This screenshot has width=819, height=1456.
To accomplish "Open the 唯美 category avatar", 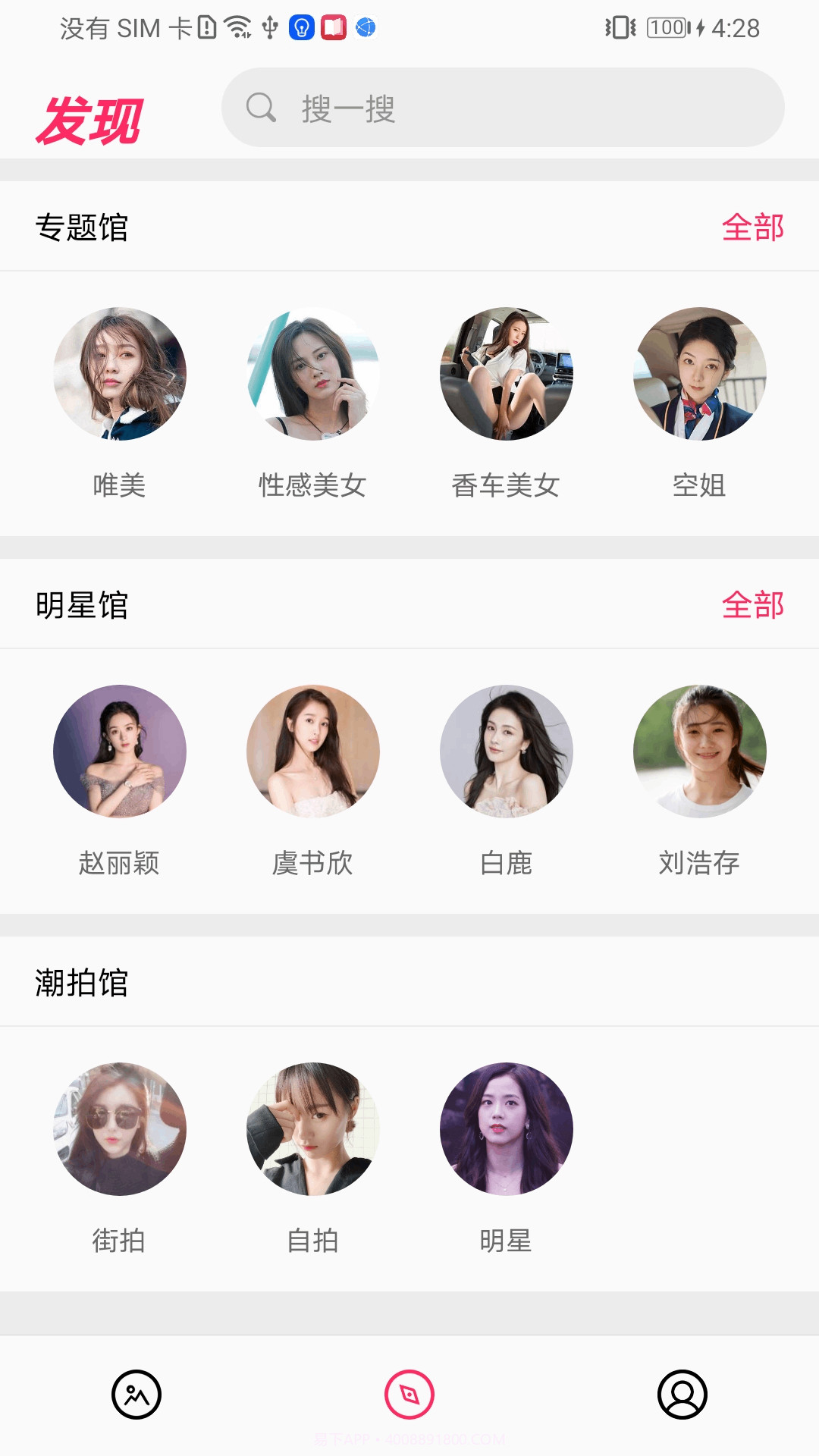I will [119, 377].
